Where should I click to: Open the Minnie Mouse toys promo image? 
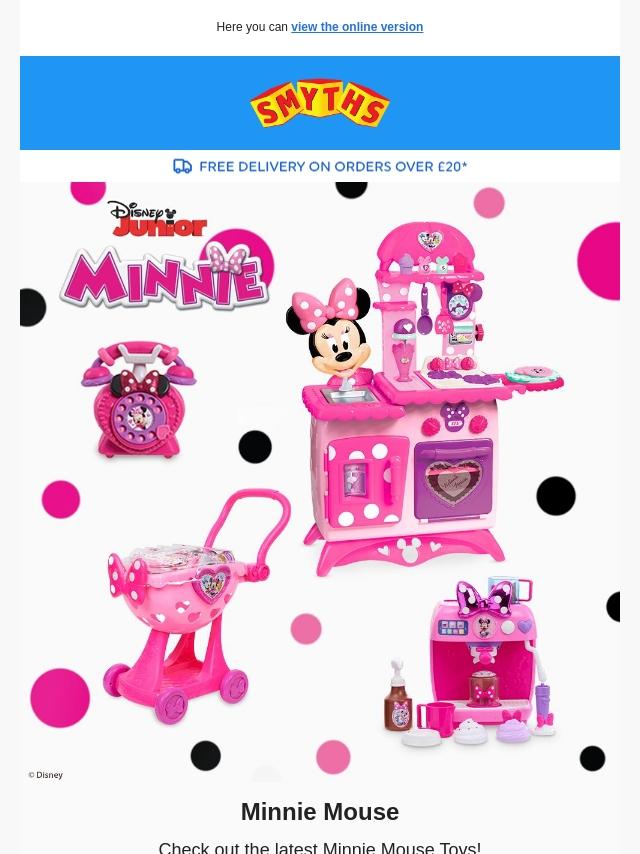(x=320, y=480)
